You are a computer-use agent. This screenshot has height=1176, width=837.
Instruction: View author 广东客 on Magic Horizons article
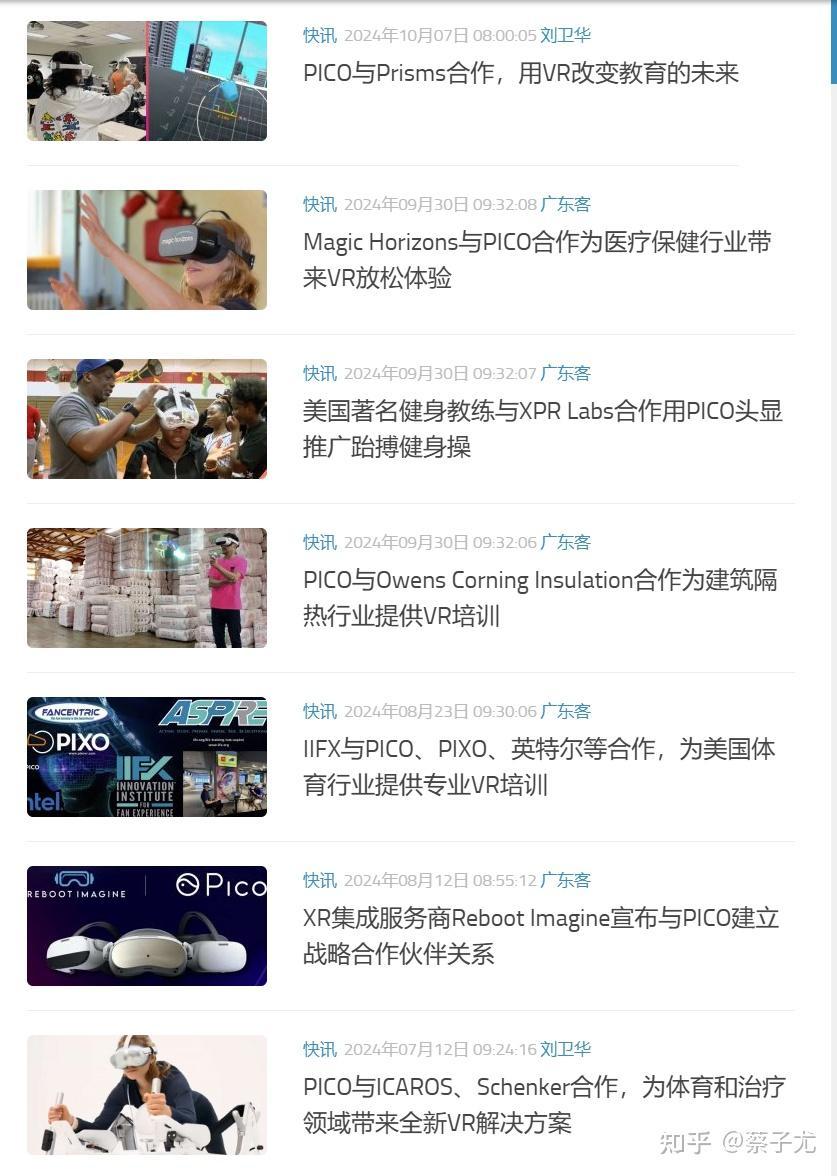(565, 204)
